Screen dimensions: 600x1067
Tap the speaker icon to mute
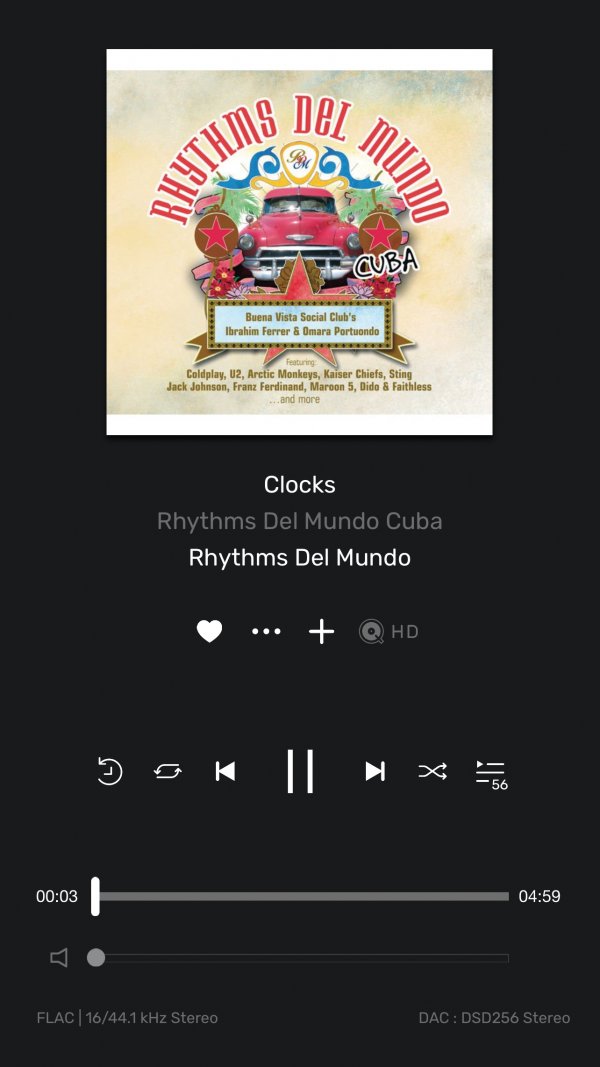pos(59,958)
